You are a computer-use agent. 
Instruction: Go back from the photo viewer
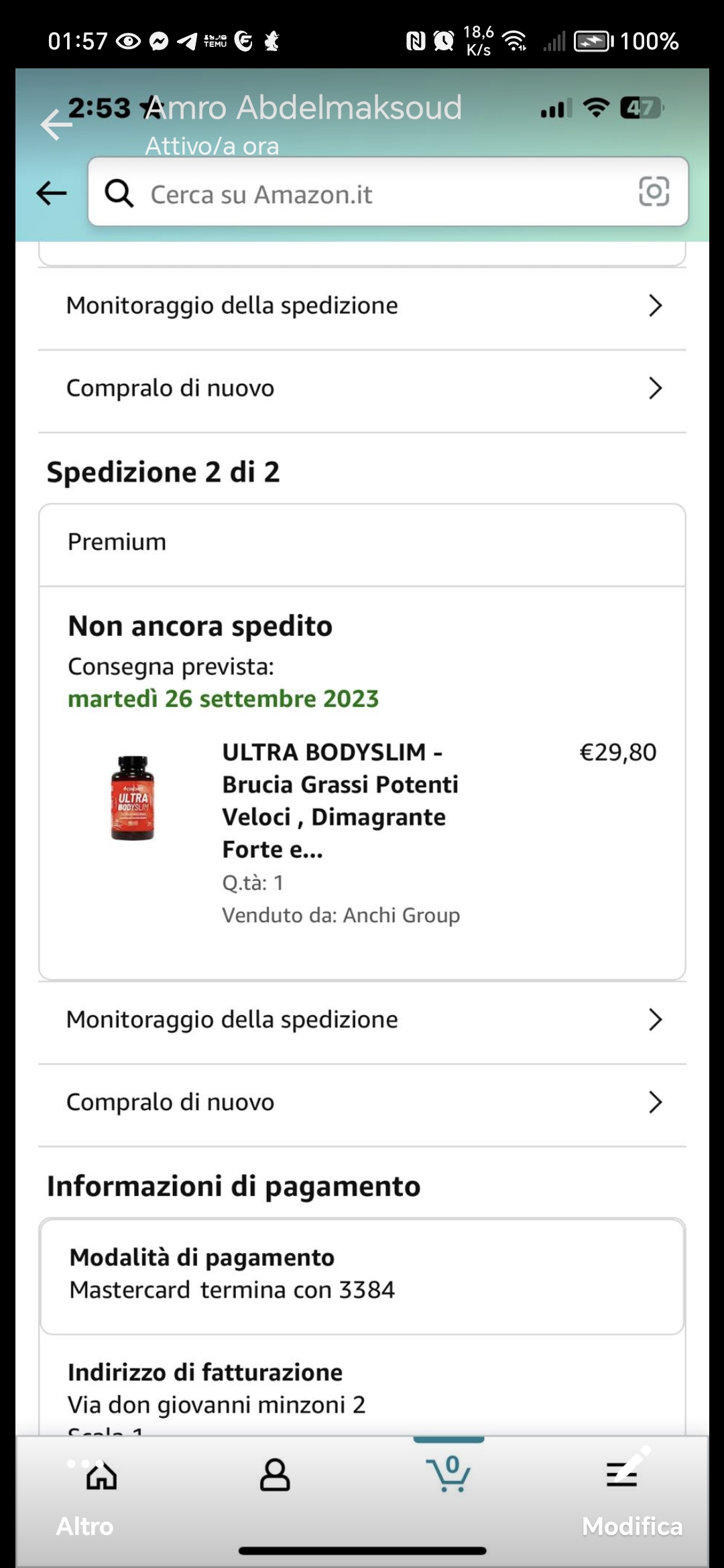[56, 125]
